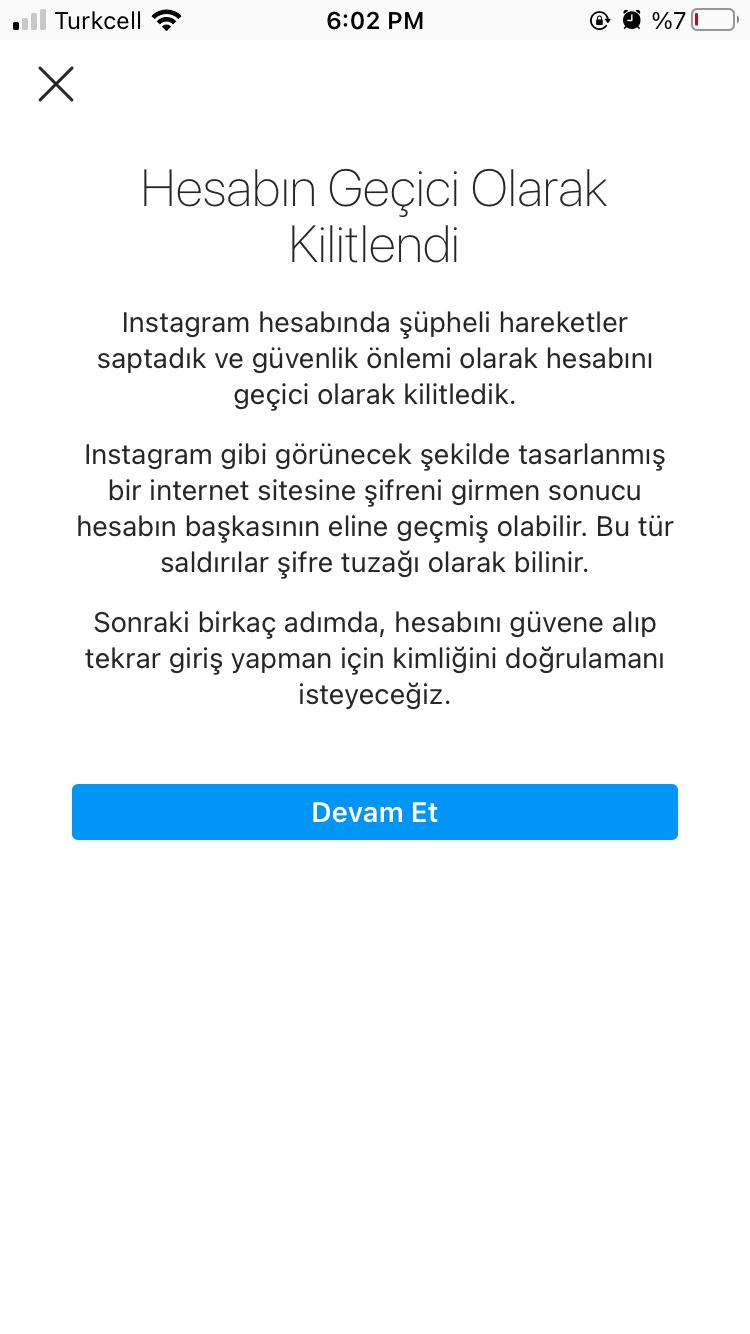
Task: Close the account locked screen
Action: (56, 84)
